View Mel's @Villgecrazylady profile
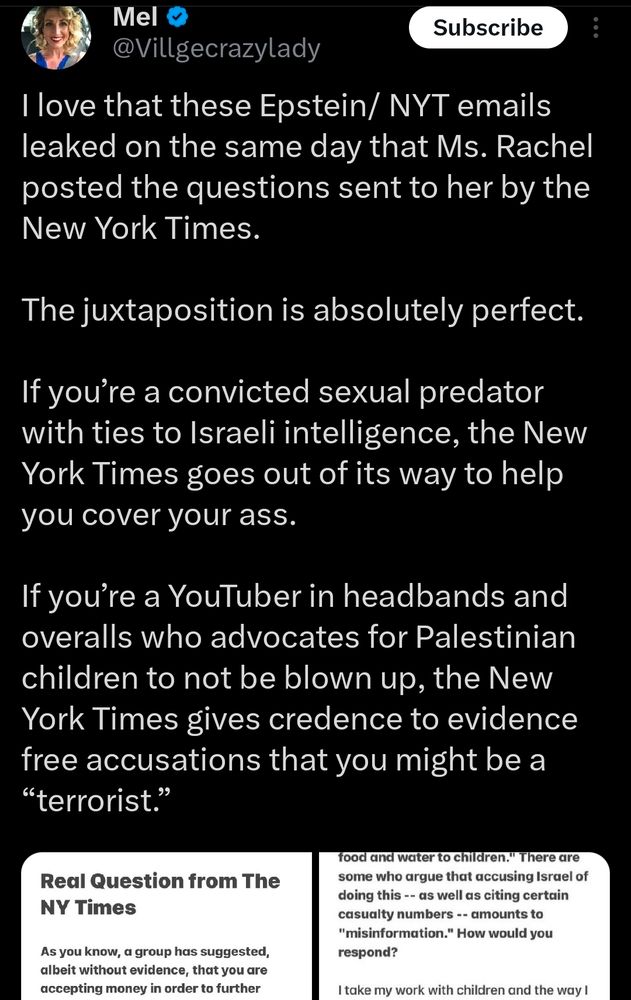631x1000 pixels. (x=217, y=48)
